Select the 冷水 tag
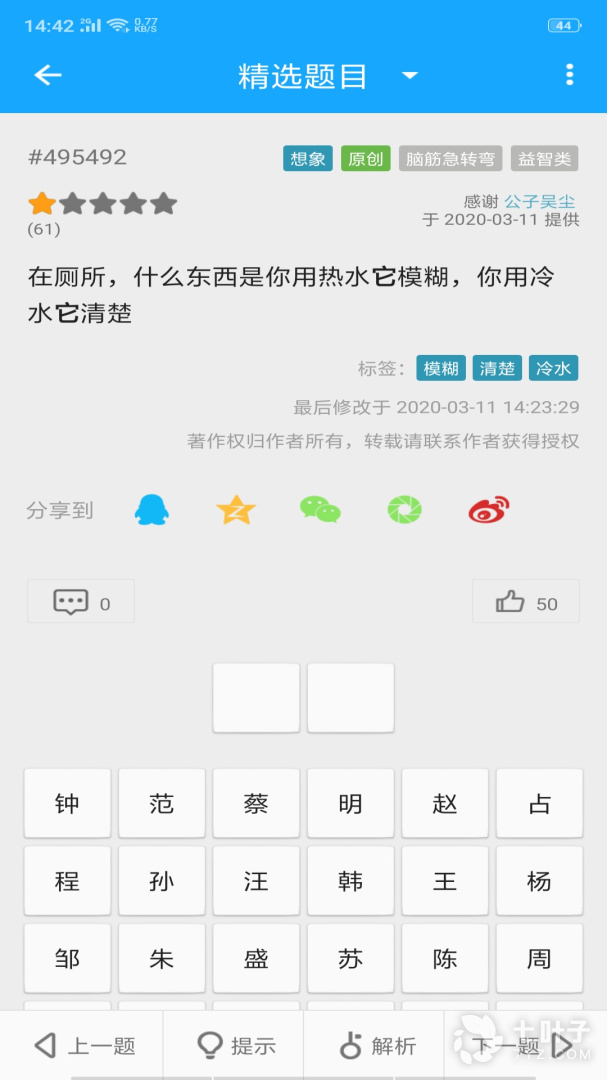Viewport: 607px width, 1080px height. tap(553, 368)
